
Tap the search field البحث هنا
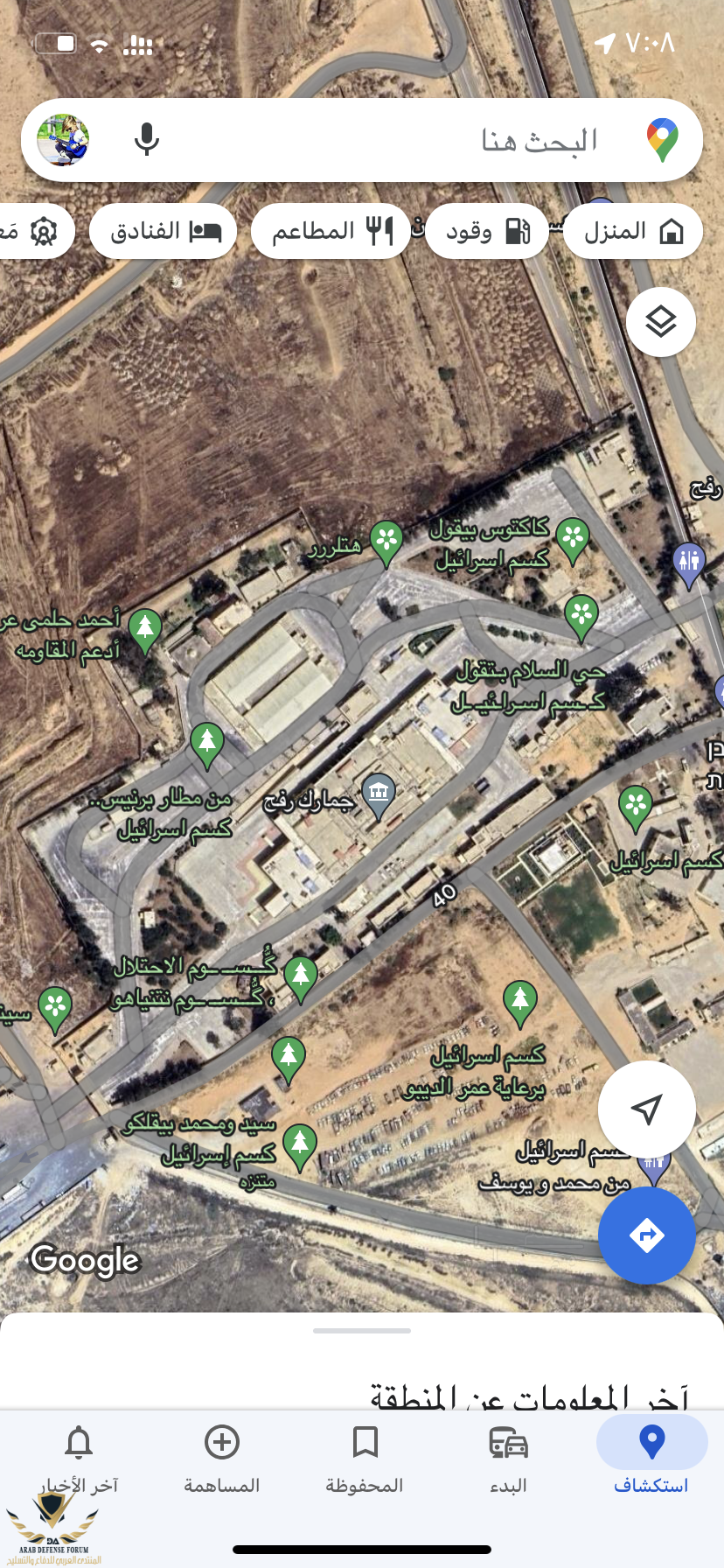pyautogui.click(x=490, y=140)
